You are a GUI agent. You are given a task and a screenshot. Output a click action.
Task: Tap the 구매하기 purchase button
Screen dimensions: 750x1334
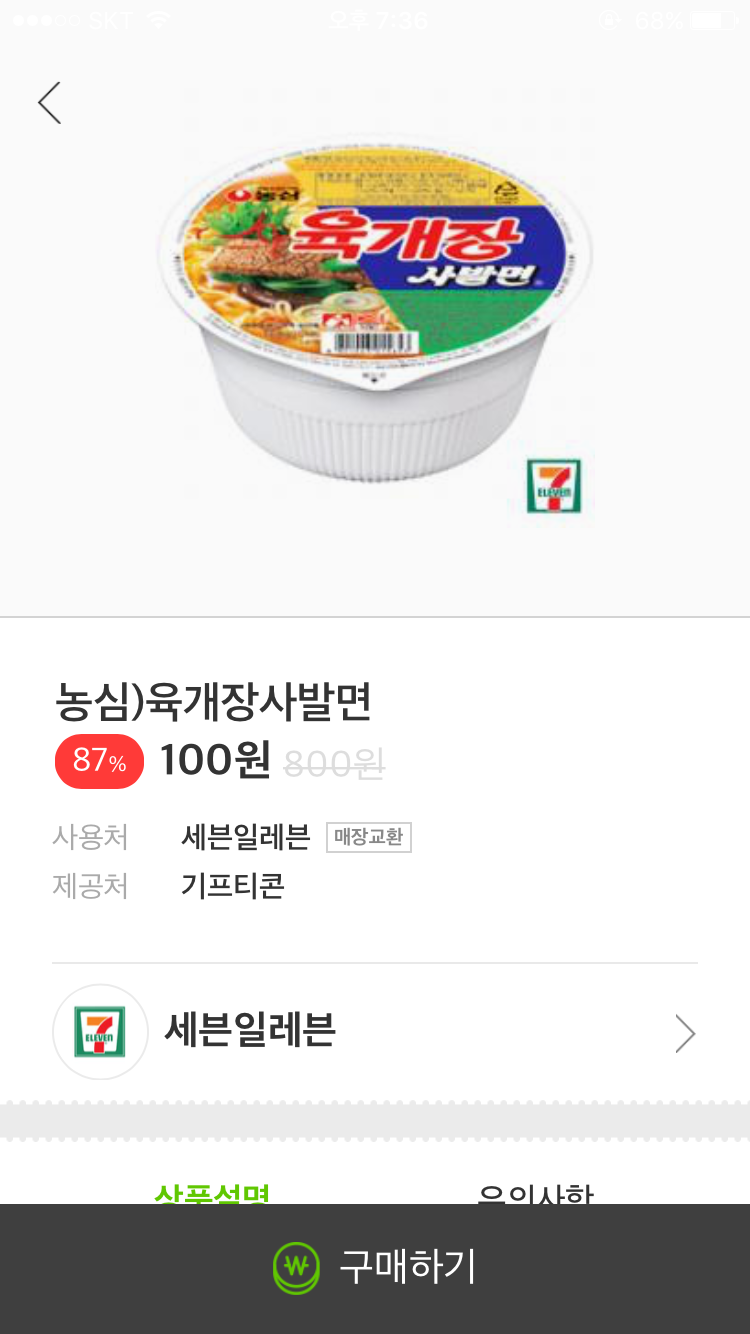(375, 1268)
